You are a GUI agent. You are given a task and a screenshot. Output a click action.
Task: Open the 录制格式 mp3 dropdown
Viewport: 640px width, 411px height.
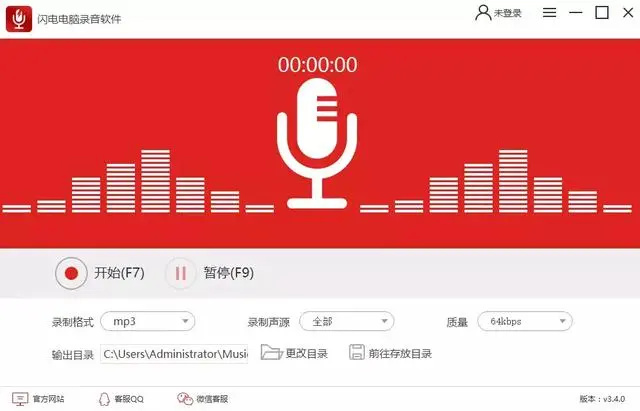147,321
